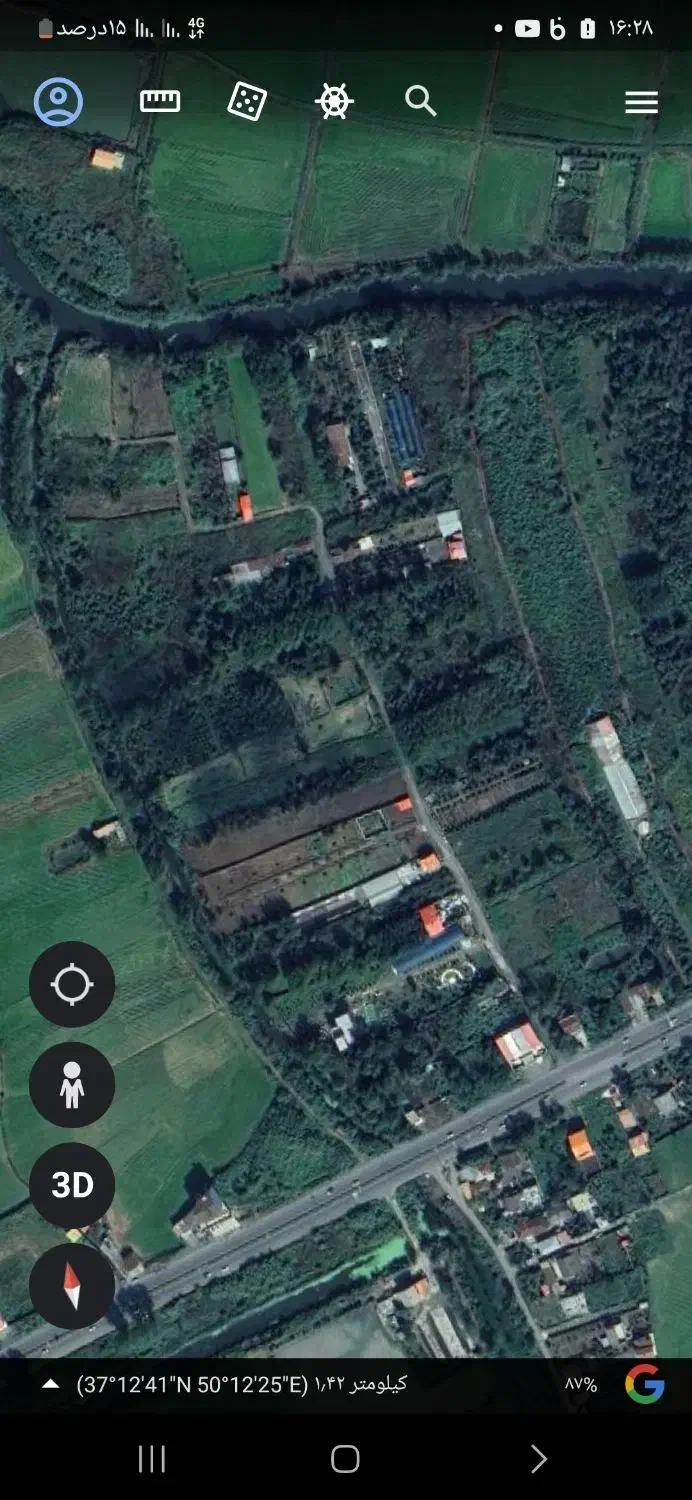Open recent apps
The image size is (692, 1500).
click(152, 1459)
